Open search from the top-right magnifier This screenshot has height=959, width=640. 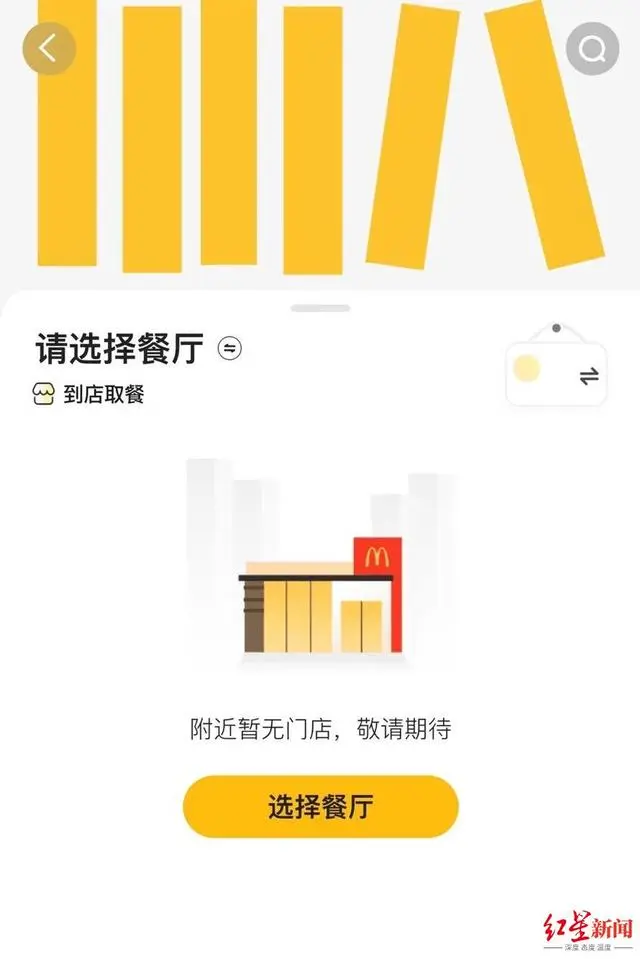(592, 47)
